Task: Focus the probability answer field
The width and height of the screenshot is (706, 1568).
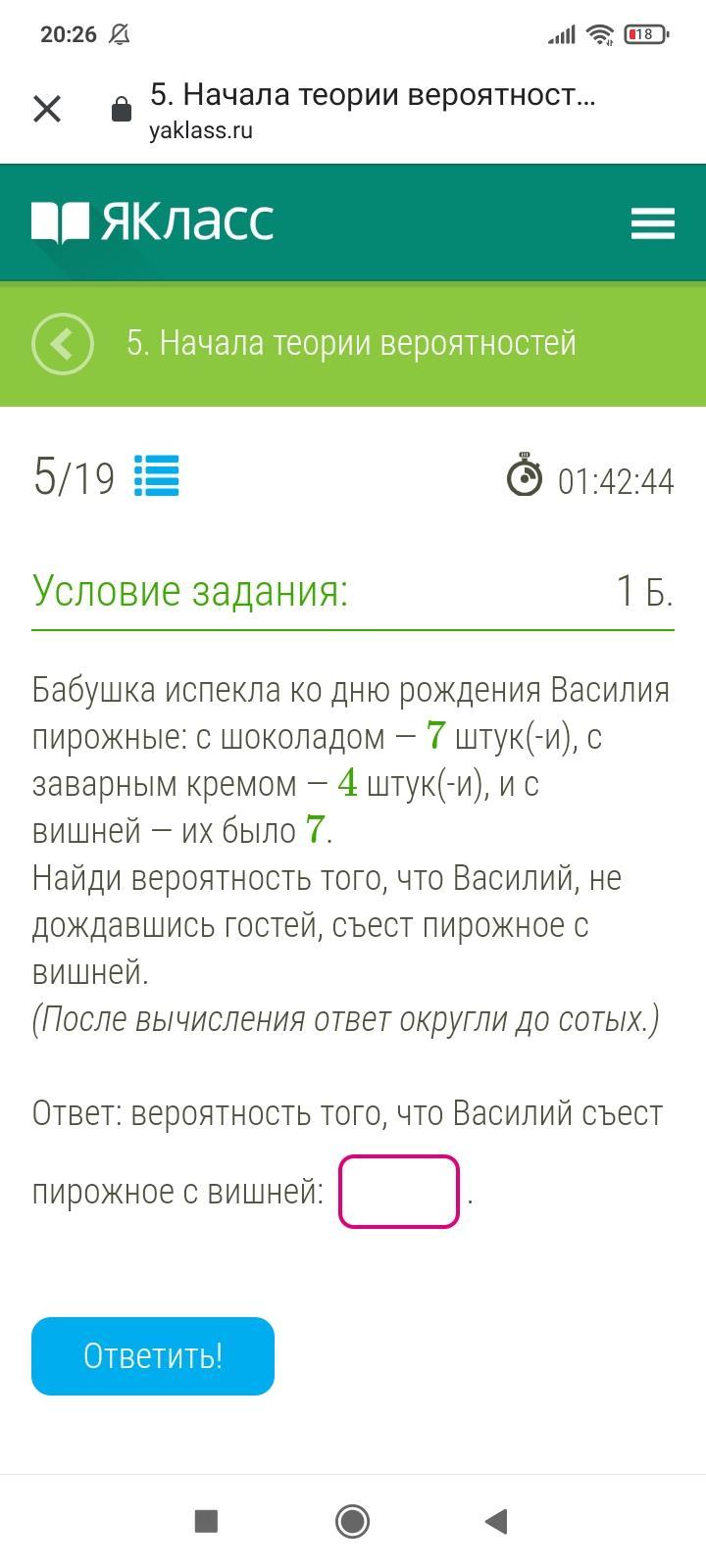Action: (399, 1192)
